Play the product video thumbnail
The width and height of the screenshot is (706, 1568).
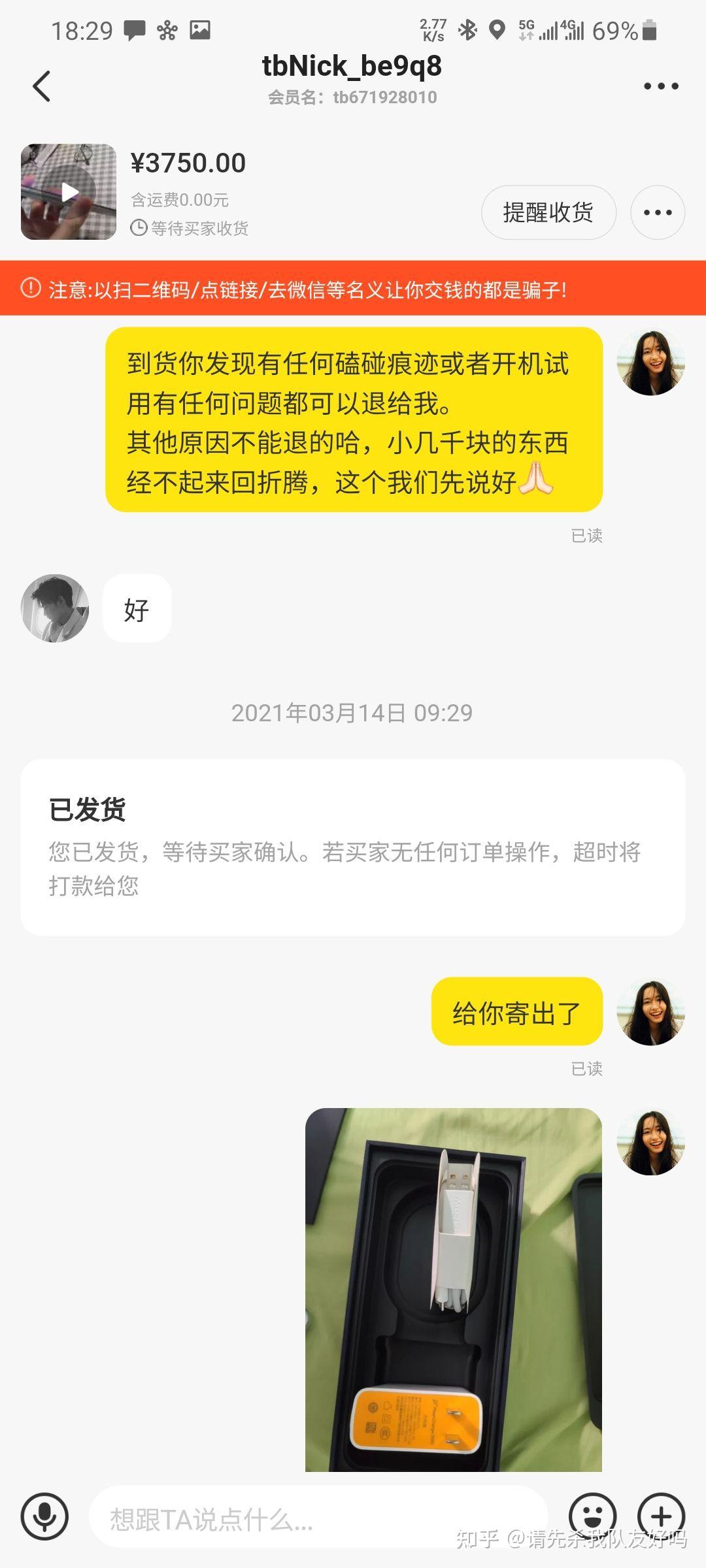[68, 190]
